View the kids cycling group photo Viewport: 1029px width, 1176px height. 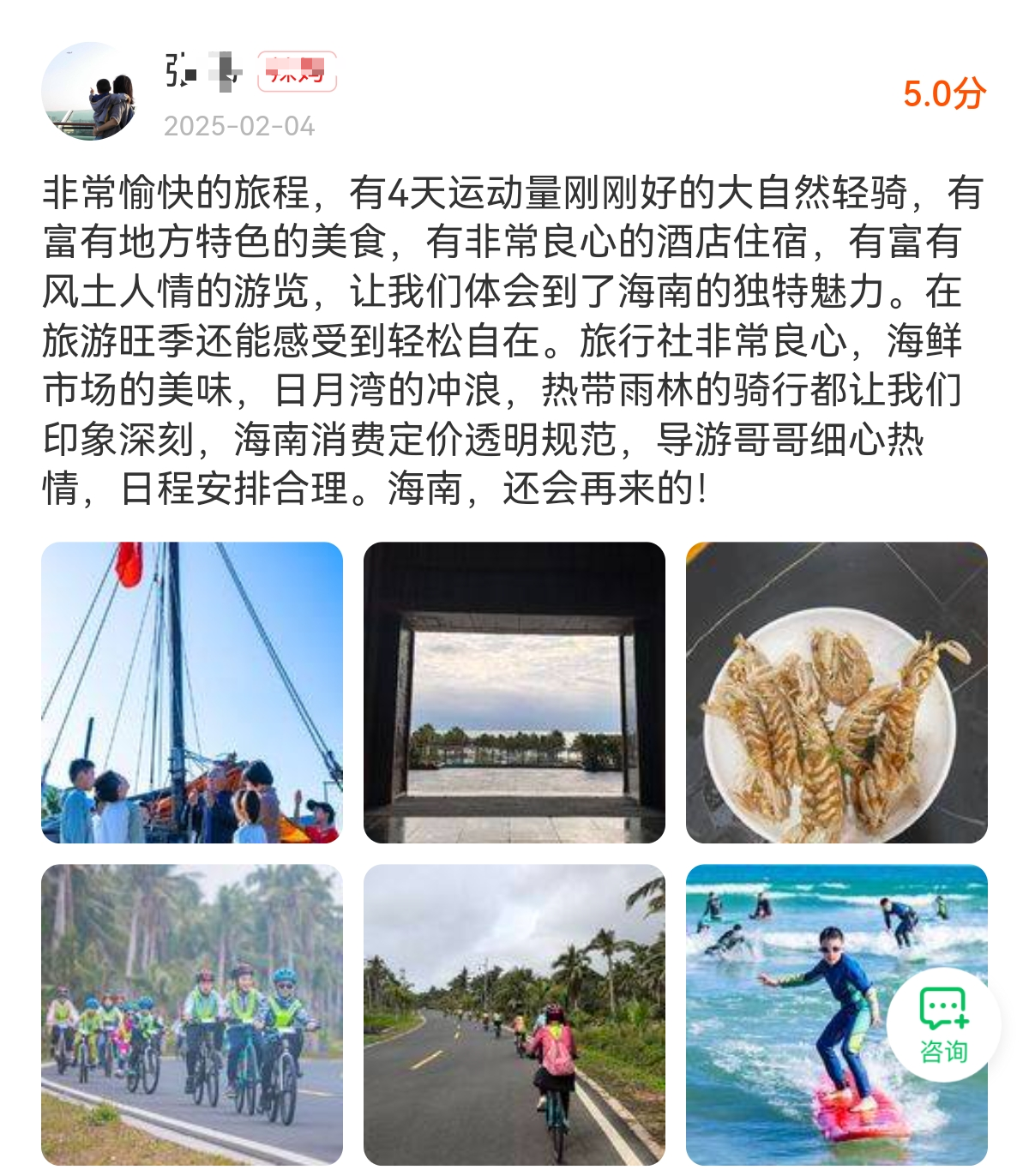pos(192,1014)
